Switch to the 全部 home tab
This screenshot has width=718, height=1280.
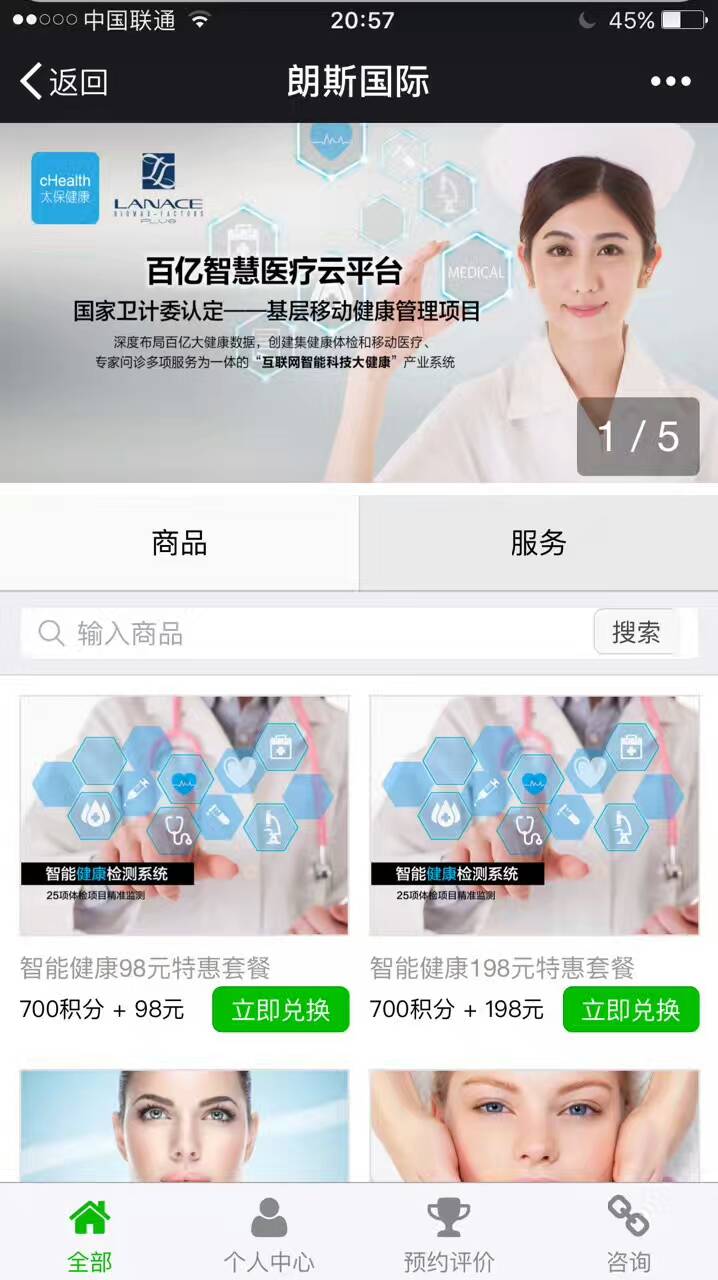[89, 1235]
